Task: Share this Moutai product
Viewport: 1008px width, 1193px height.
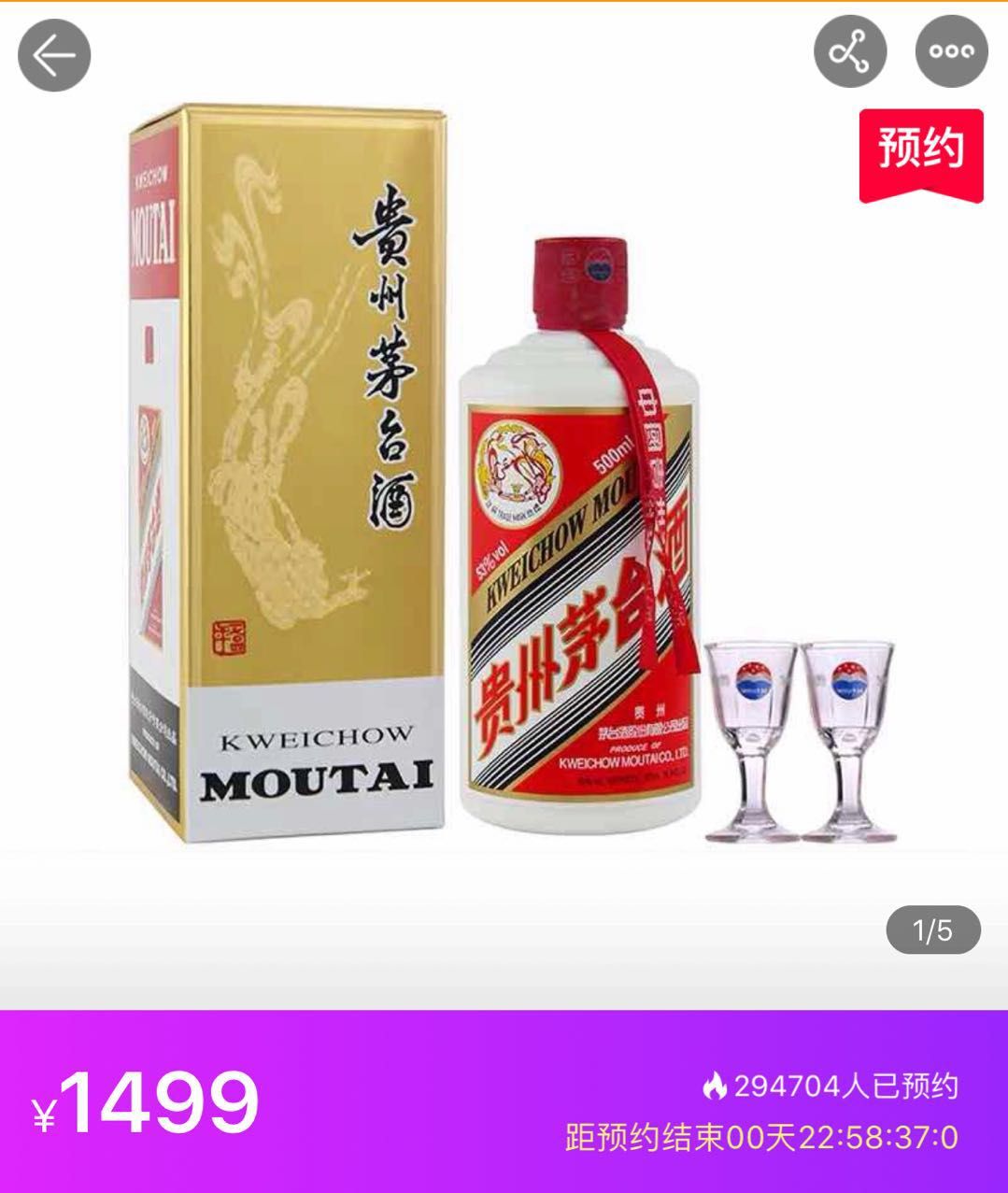Action: (849, 52)
